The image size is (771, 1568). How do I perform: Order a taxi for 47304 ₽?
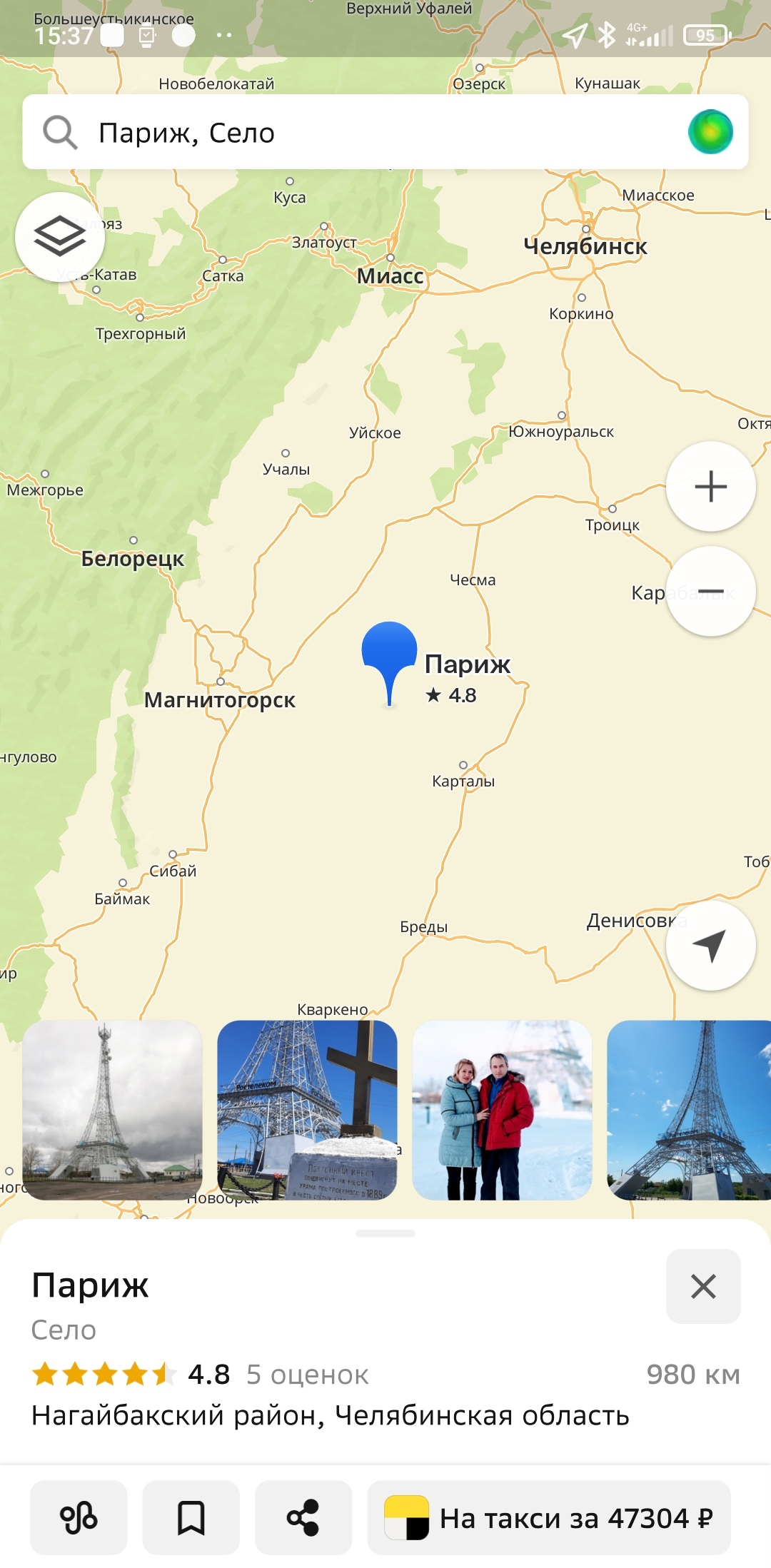click(548, 1517)
